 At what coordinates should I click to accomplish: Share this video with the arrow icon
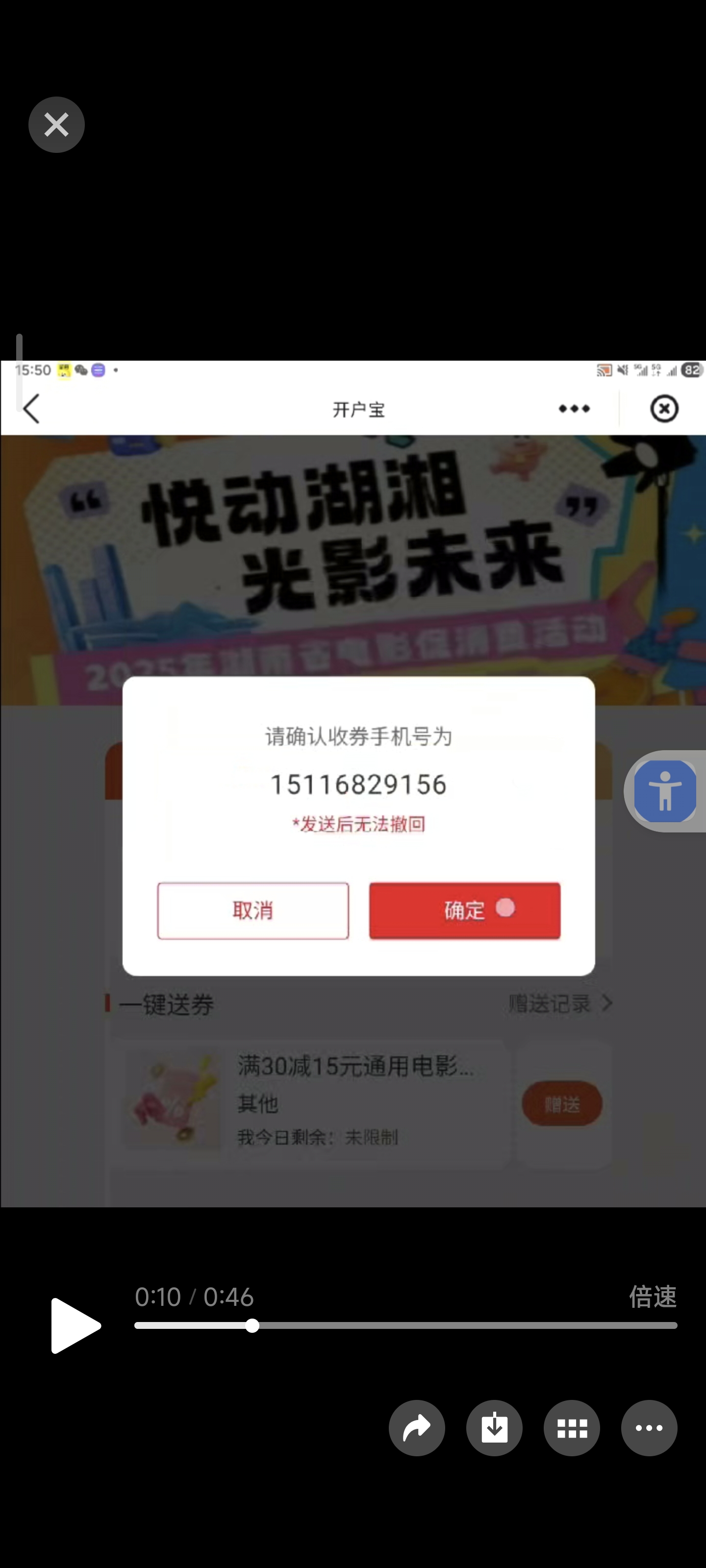tap(417, 1427)
